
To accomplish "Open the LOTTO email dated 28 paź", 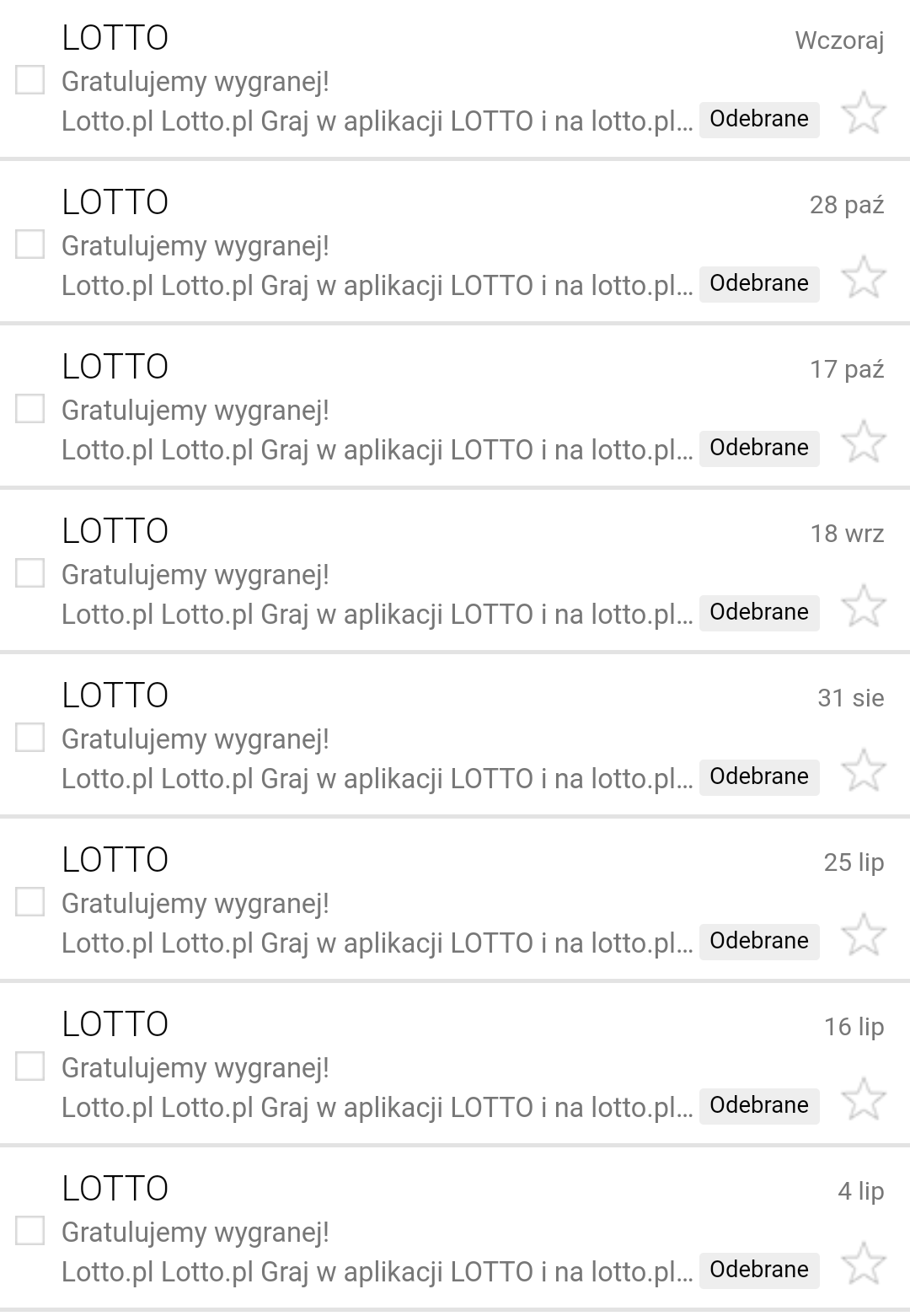I will click(379, 246).
